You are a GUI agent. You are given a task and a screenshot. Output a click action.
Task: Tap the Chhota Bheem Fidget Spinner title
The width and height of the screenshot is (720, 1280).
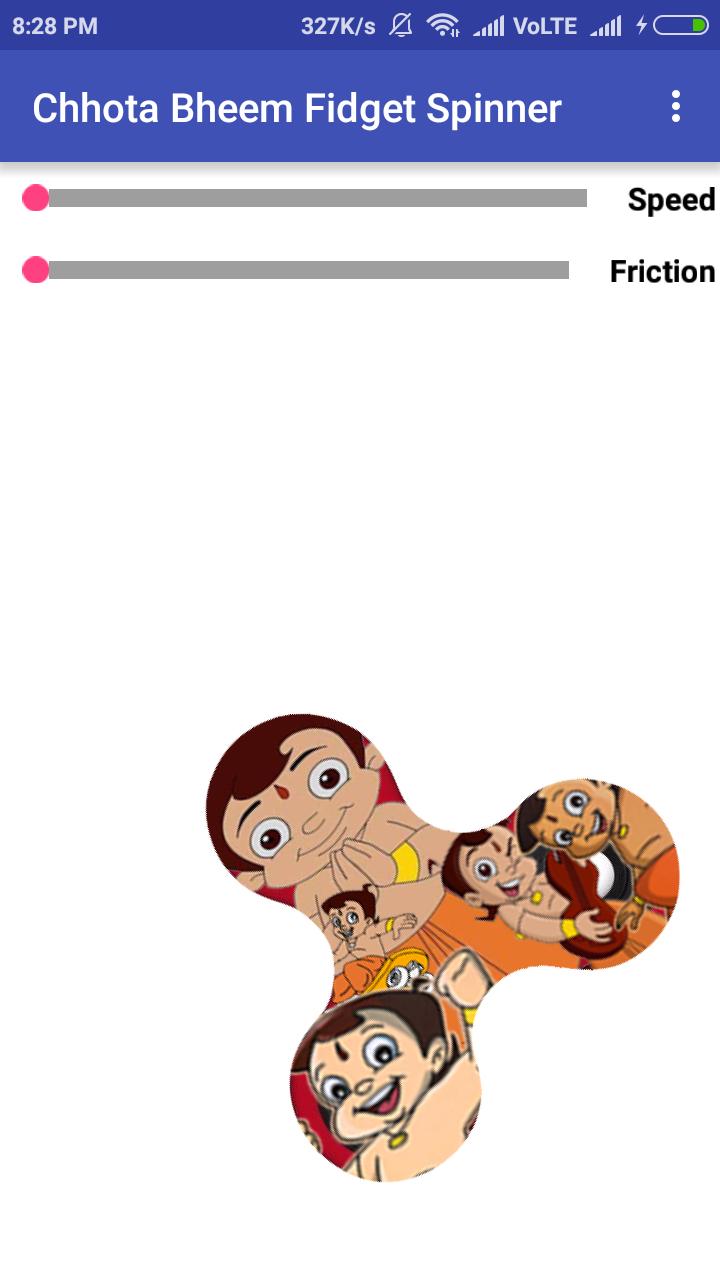pos(297,108)
